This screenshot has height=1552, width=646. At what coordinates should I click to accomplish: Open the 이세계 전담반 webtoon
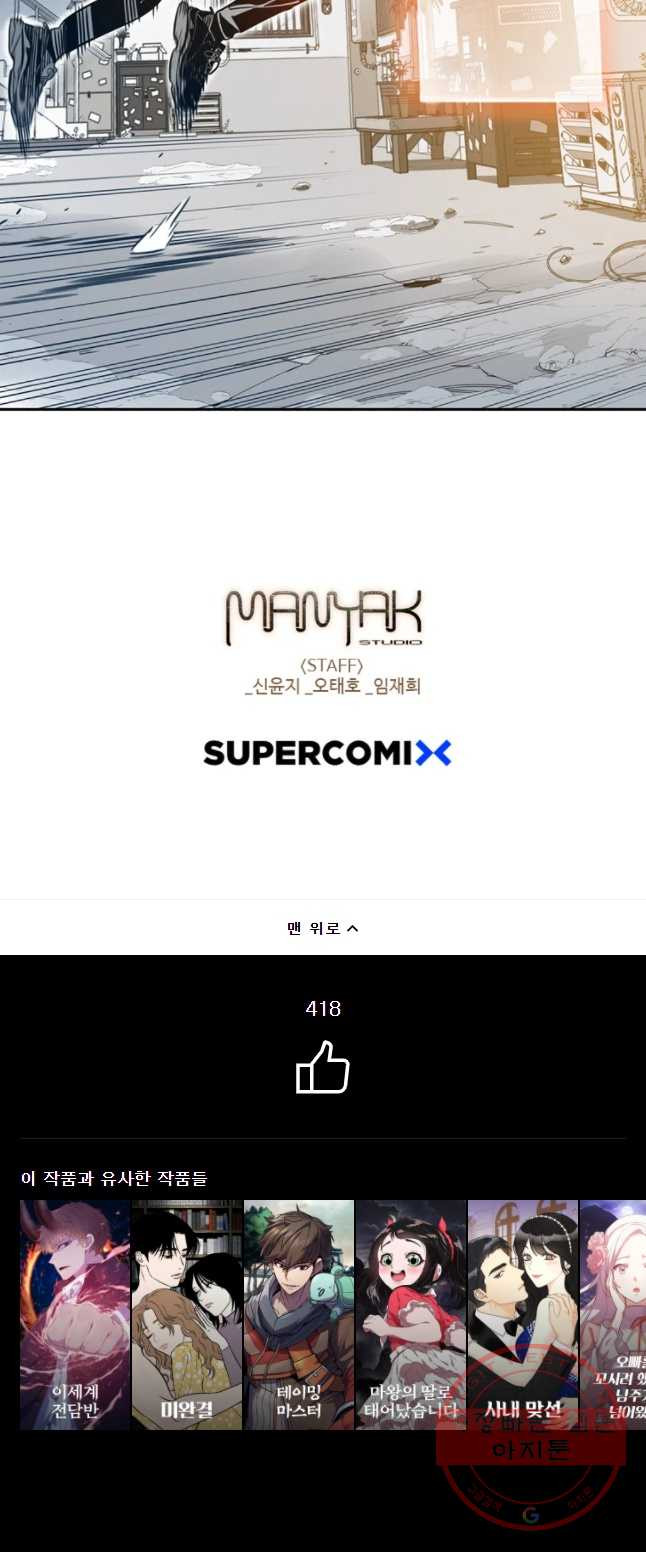(x=75, y=1314)
